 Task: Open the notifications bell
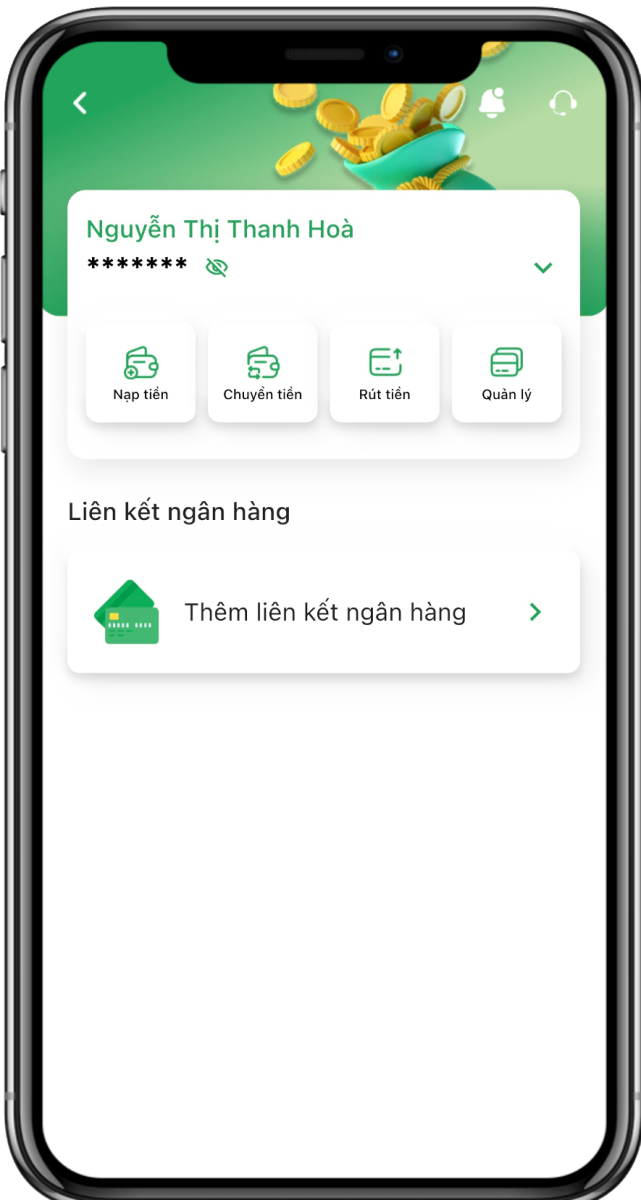[x=492, y=102]
